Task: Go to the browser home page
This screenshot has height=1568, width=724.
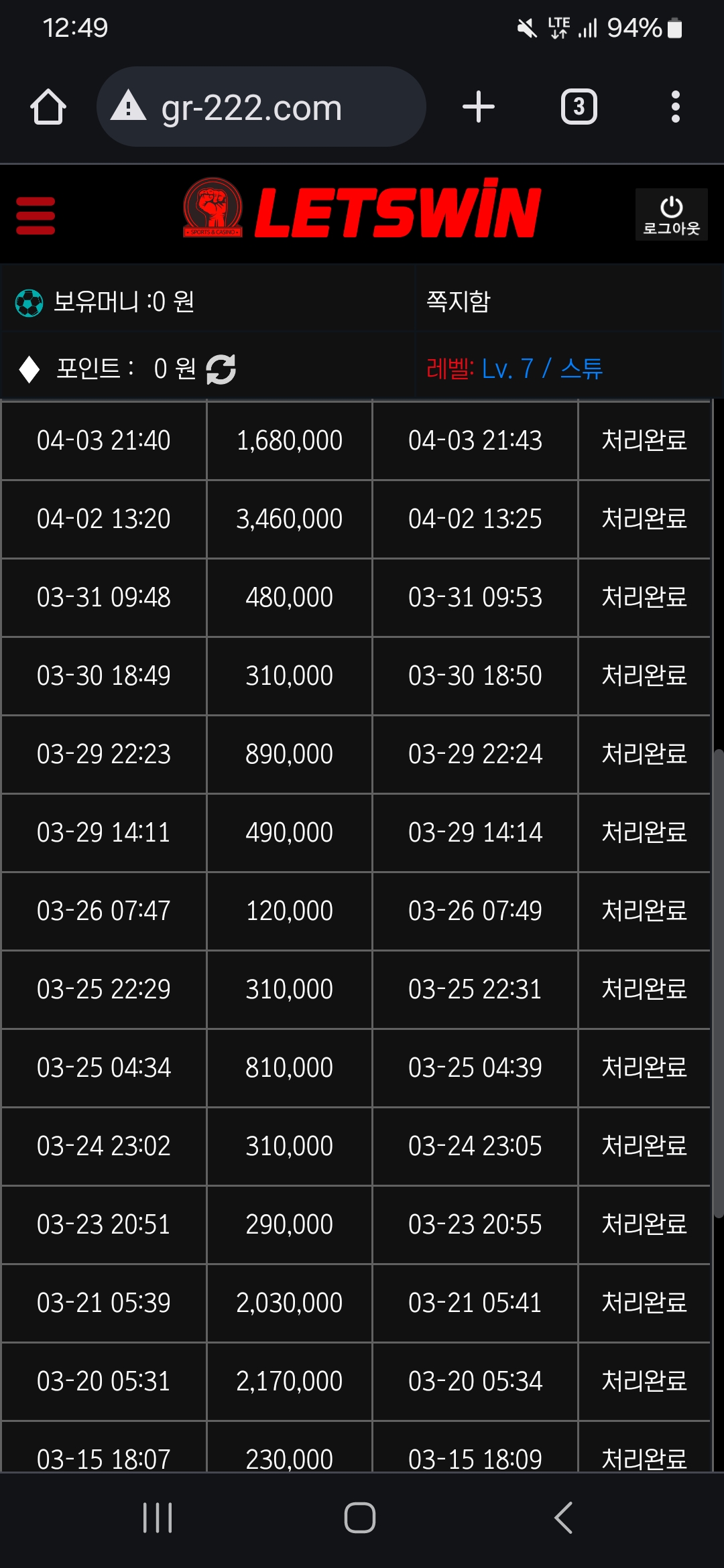Action: (x=48, y=107)
